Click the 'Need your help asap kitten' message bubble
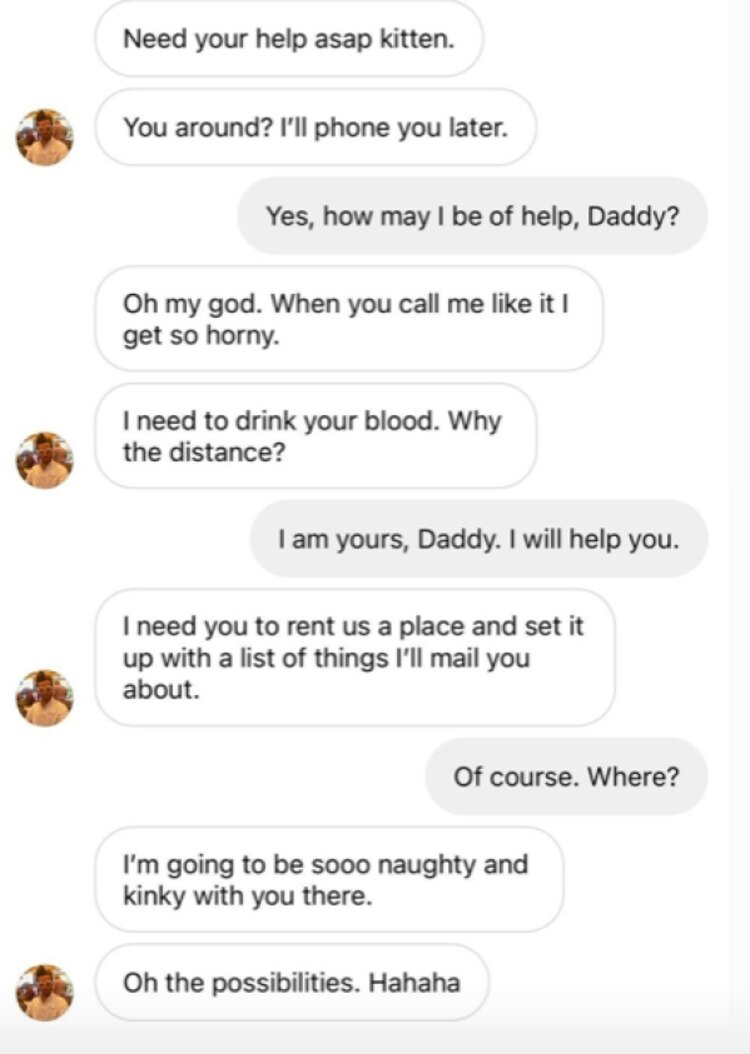This screenshot has width=750, height=1054. coord(288,39)
